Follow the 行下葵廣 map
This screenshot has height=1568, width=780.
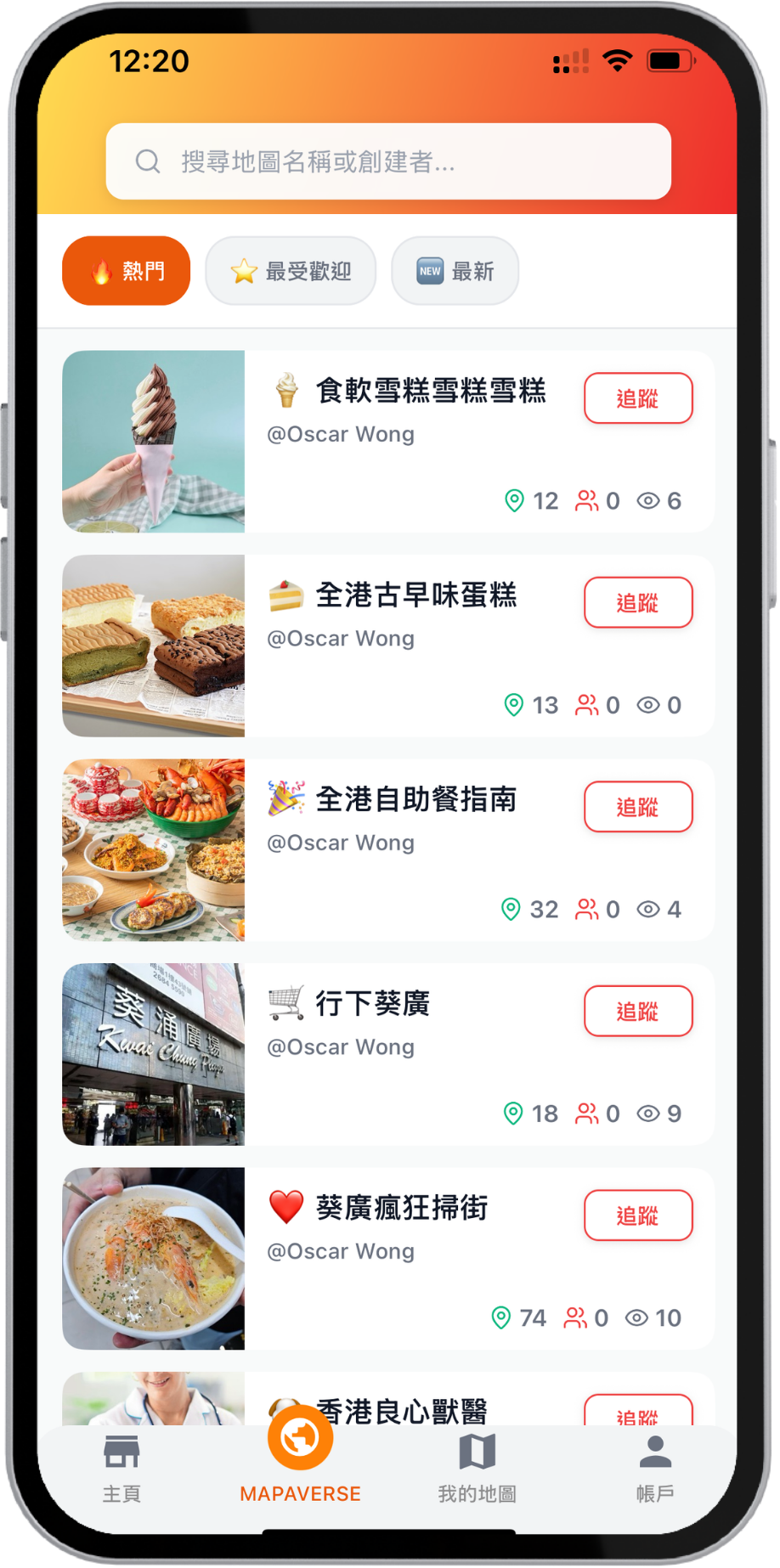point(638,1011)
